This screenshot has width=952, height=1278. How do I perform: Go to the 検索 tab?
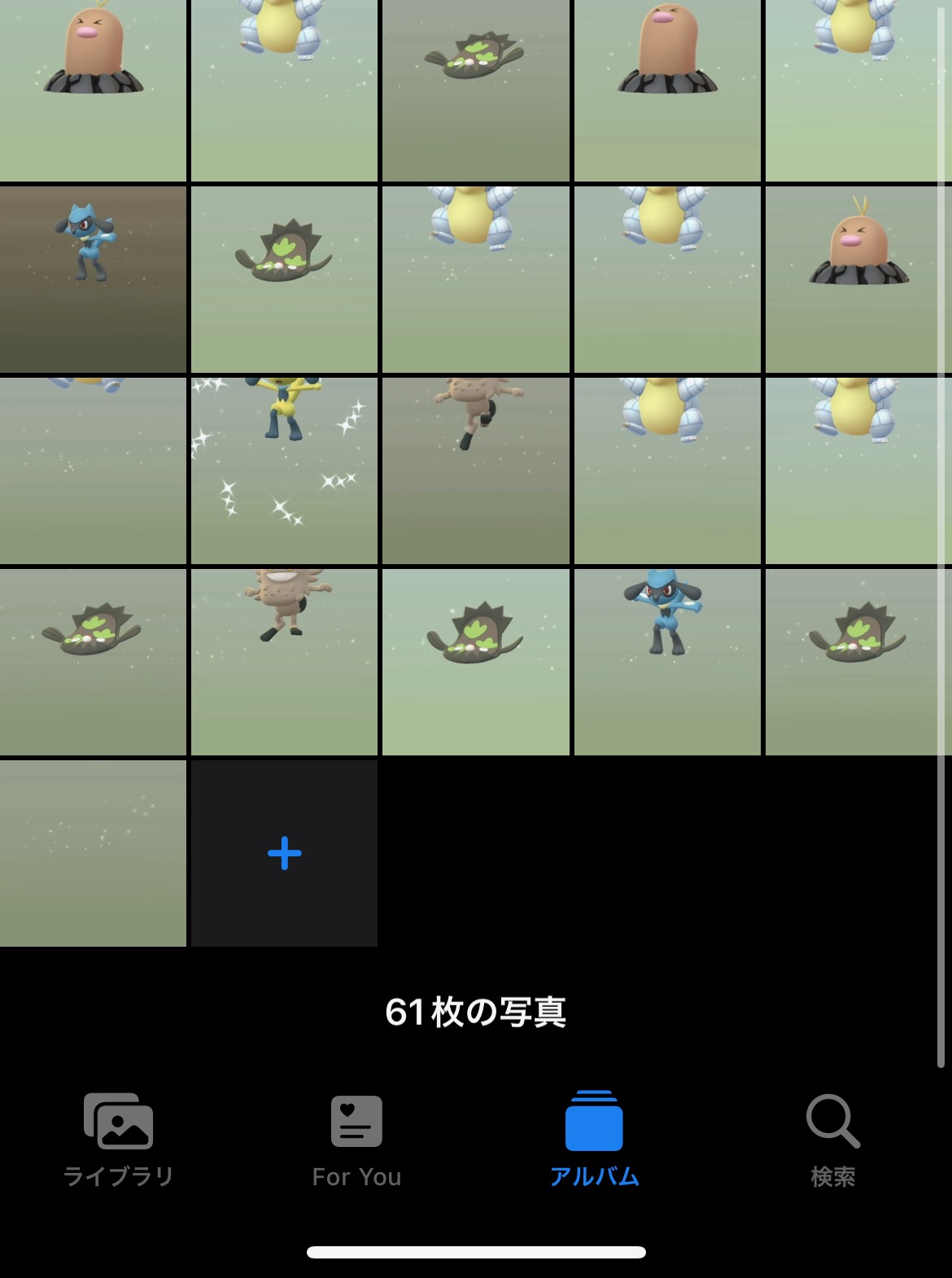(832, 1140)
